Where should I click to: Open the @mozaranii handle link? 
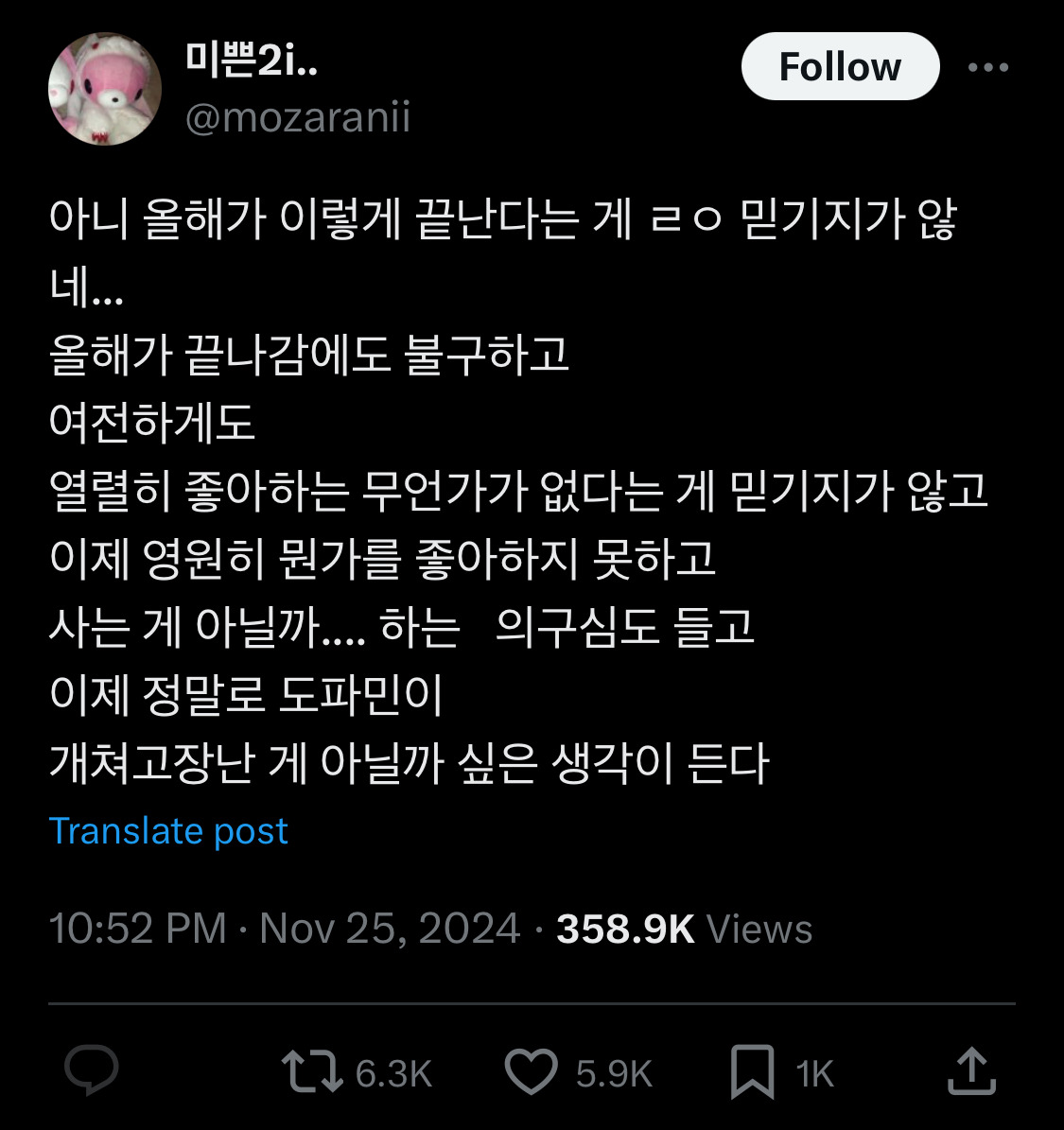[297, 119]
